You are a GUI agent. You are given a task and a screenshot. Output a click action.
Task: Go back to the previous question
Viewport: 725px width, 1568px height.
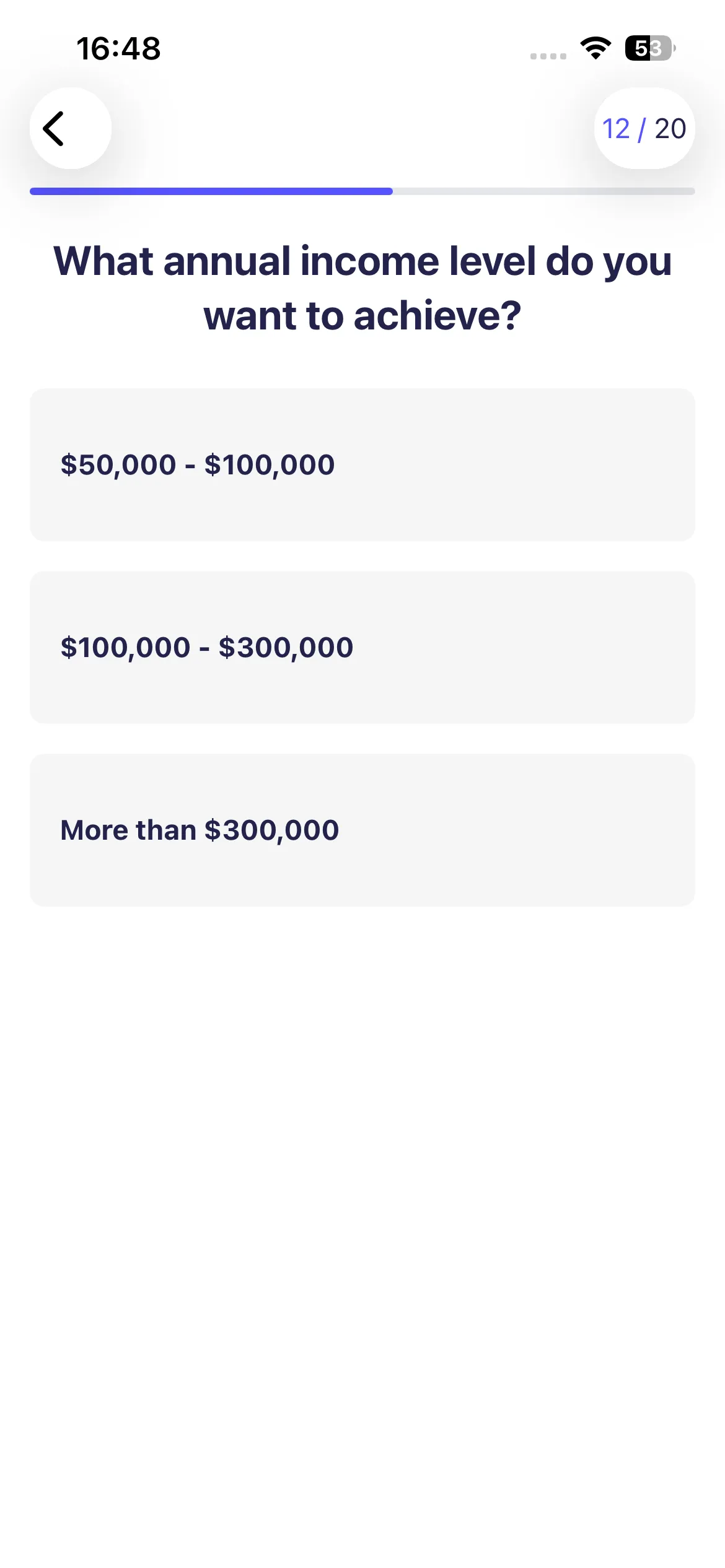70,128
